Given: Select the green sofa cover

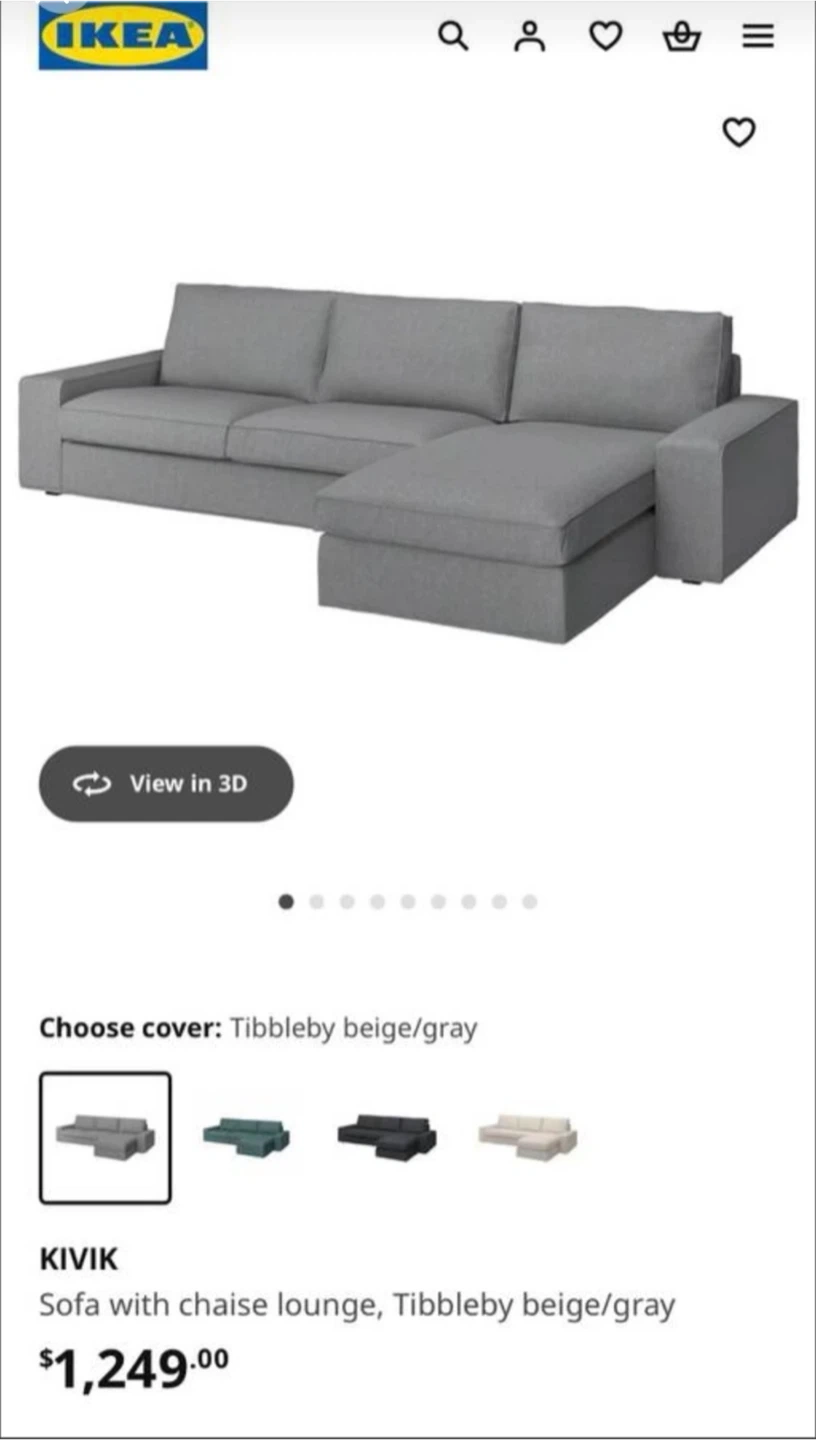Looking at the screenshot, I should 246,1136.
